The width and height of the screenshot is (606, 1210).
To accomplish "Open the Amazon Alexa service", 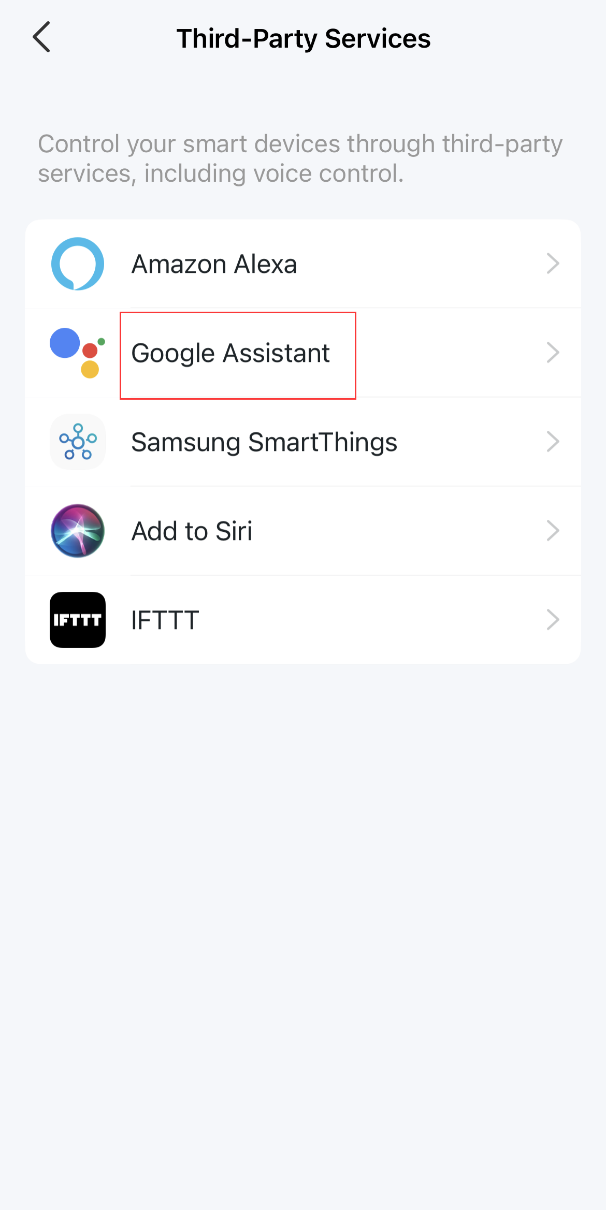I will [x=303, y=264].
